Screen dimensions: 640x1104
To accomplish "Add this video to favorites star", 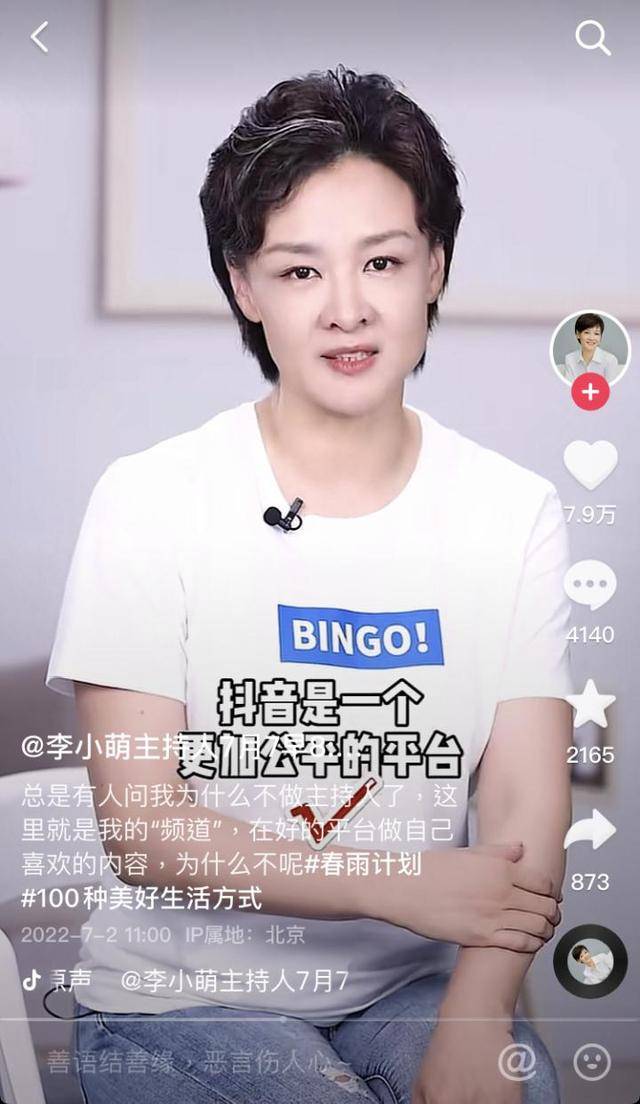I will pos(590,704).
